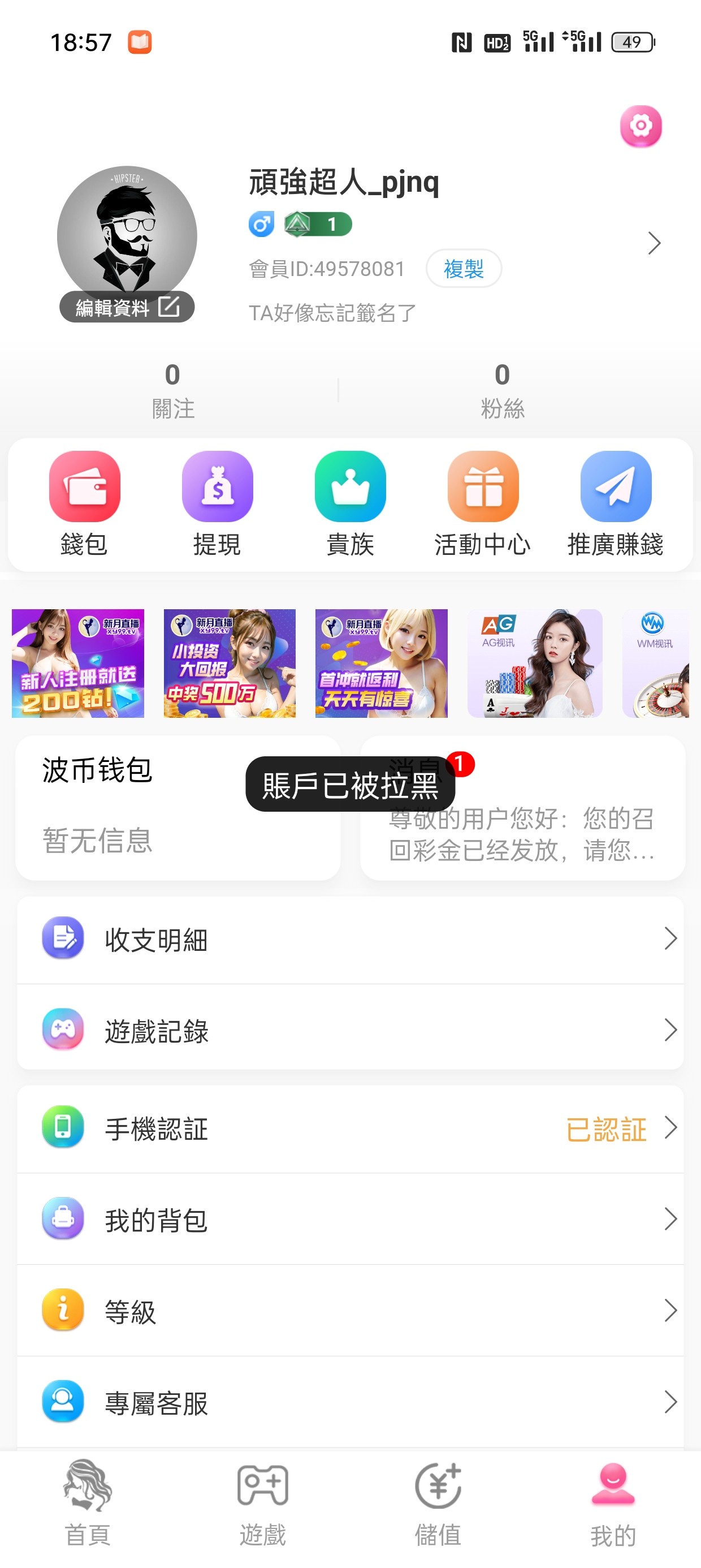Tap 編輯資料 to edit profile
This screenshot has width=701, height=1568.
coord(127,307)
